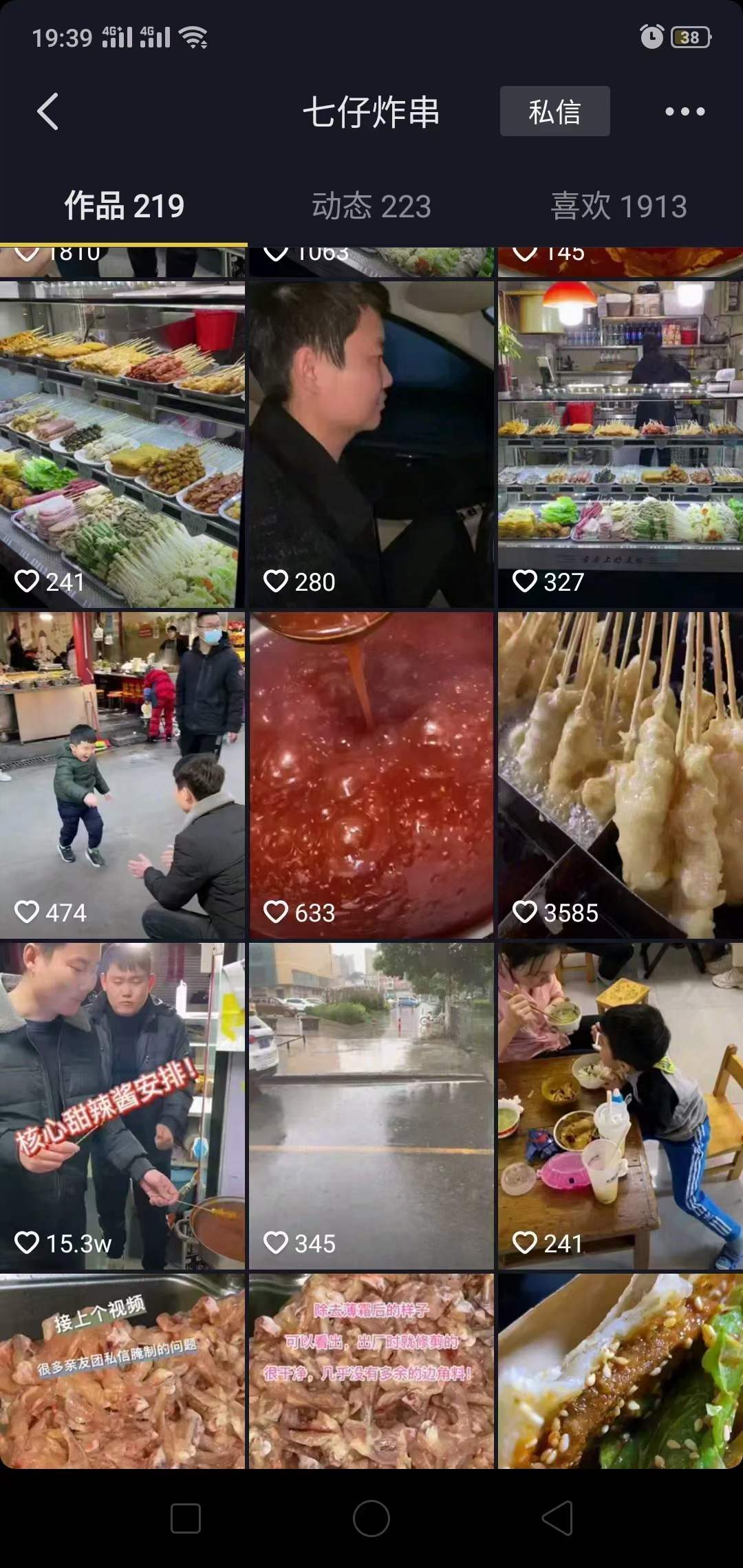The height and width of the screenshot is (1568, 743).
Task: Switch to the 动态 223 tab
Action: [371, 206]
